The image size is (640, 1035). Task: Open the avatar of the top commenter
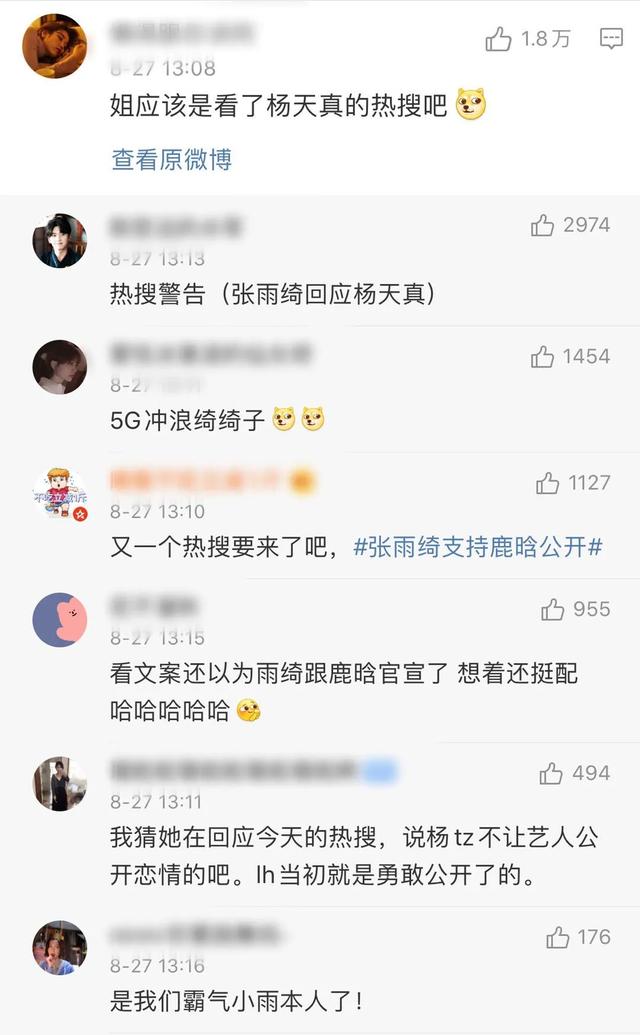(55, 46)
